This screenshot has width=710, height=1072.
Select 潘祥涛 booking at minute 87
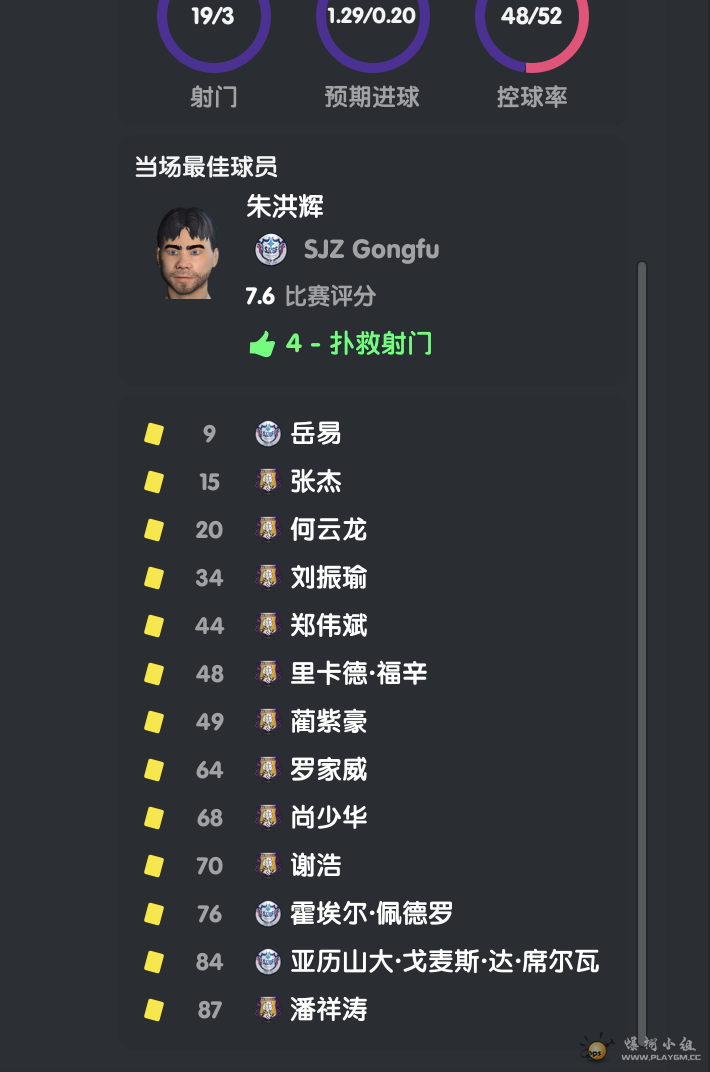(328, 1009)
